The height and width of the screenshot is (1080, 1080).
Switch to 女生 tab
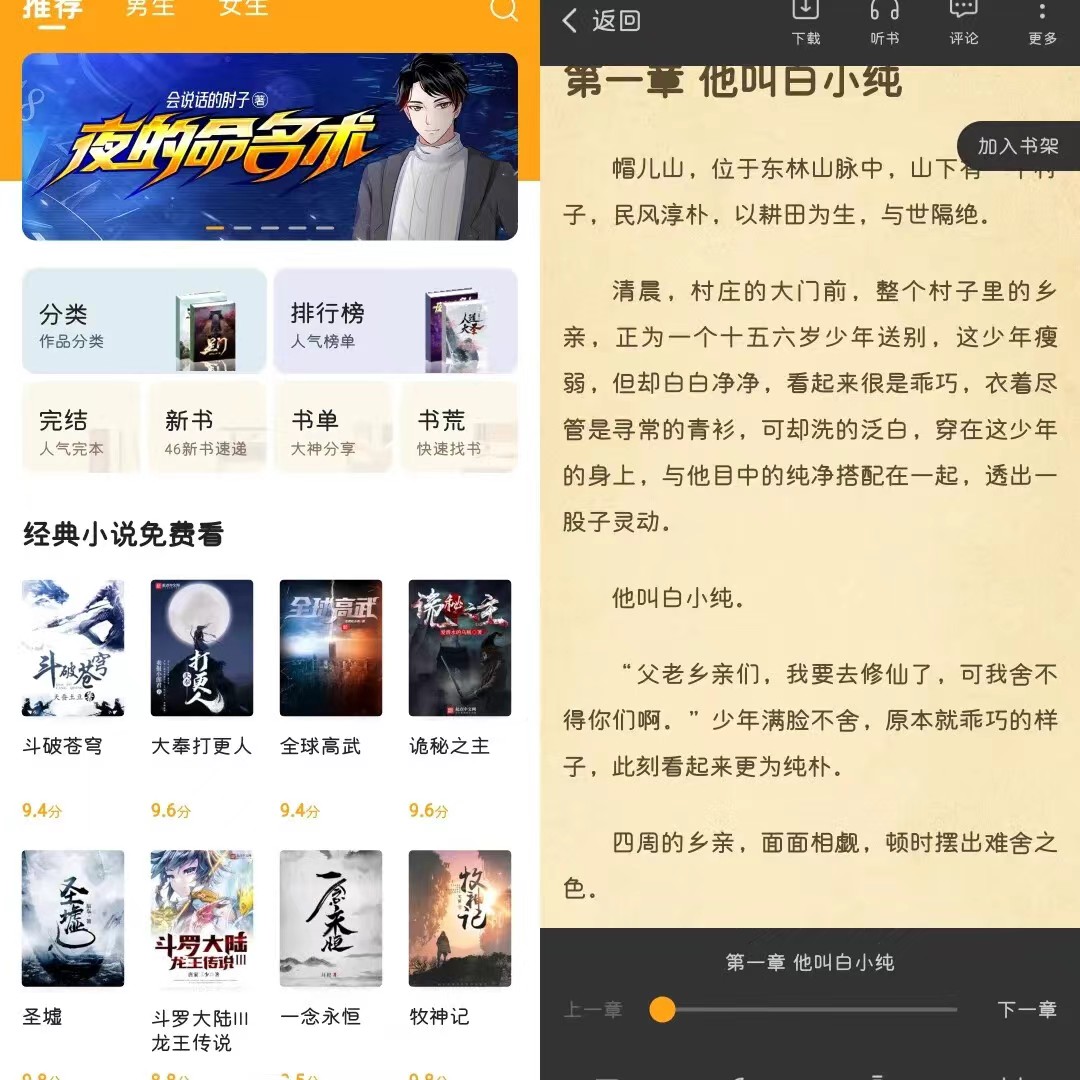[x=243, y=8]
